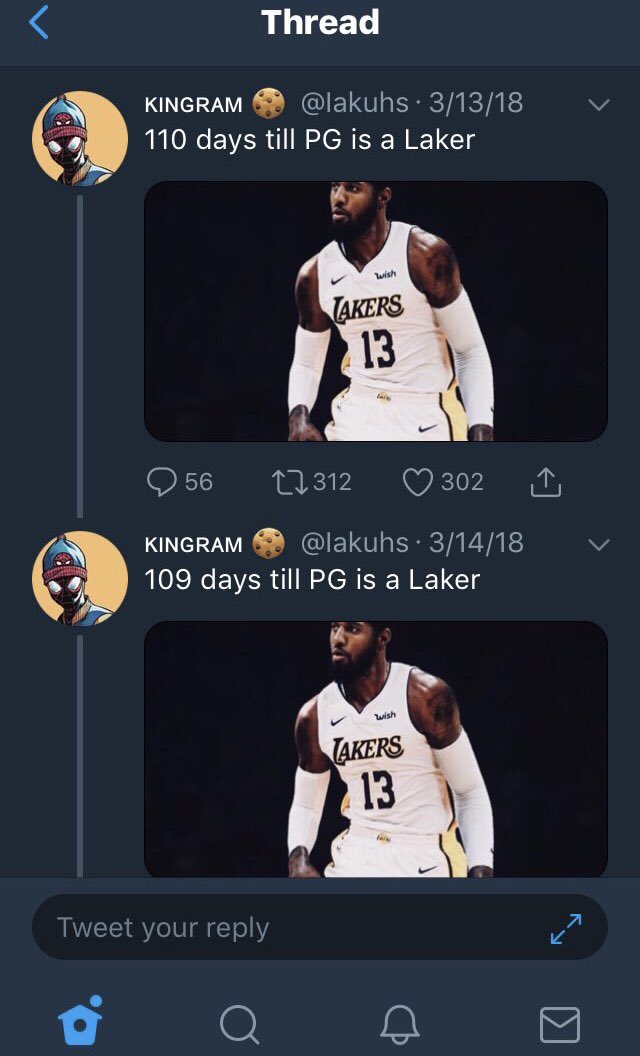Tap the Tweet your reply field
640x1056 pixels.
(x=290, y=927)
